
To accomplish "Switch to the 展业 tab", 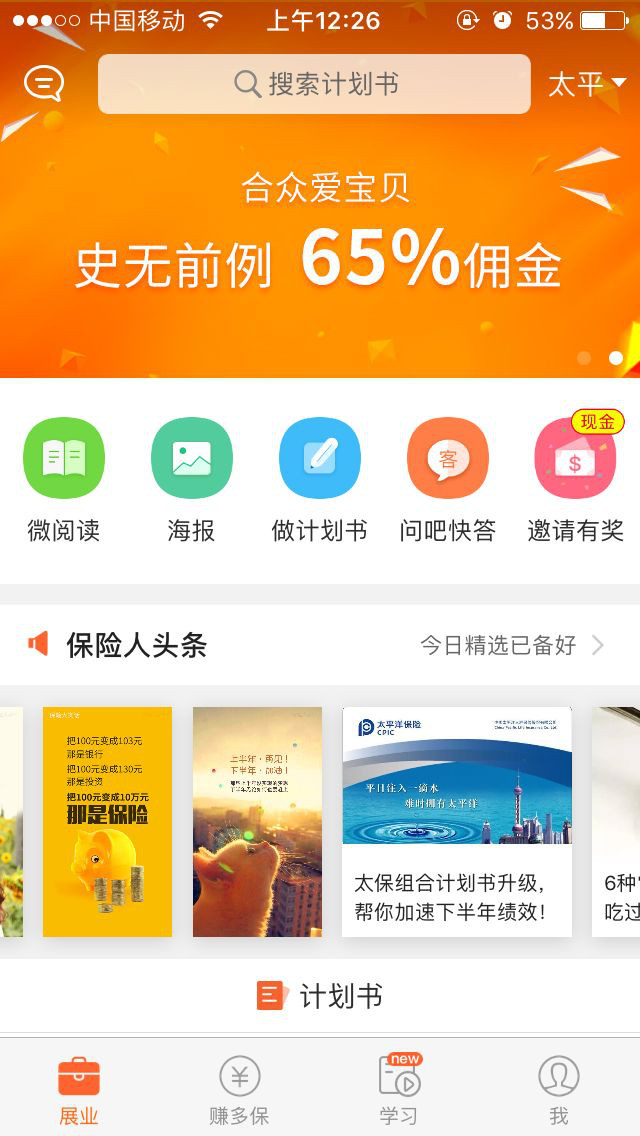I will [79, 1090].
